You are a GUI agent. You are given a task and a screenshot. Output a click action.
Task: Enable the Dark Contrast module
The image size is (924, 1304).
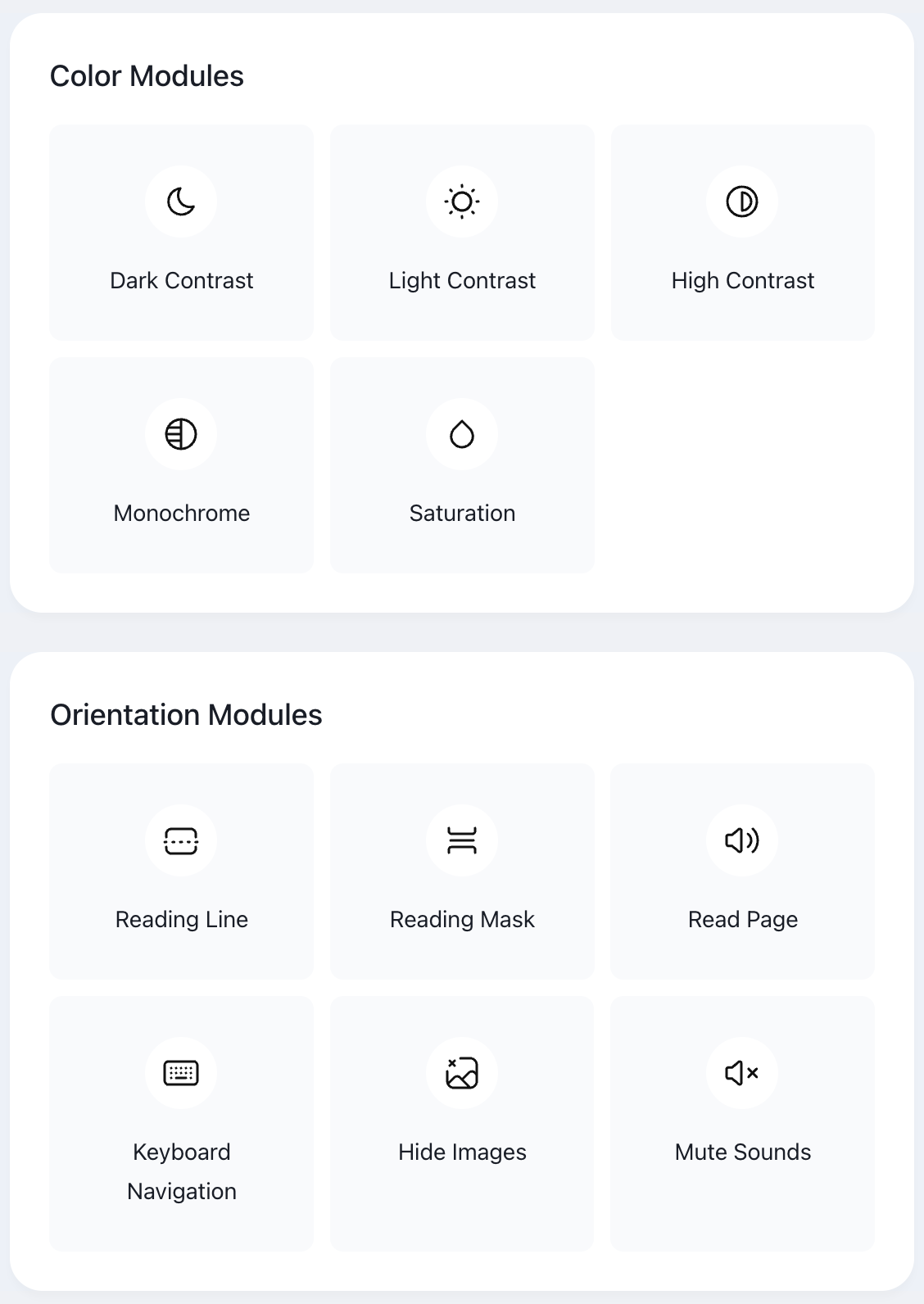[181, 233]
